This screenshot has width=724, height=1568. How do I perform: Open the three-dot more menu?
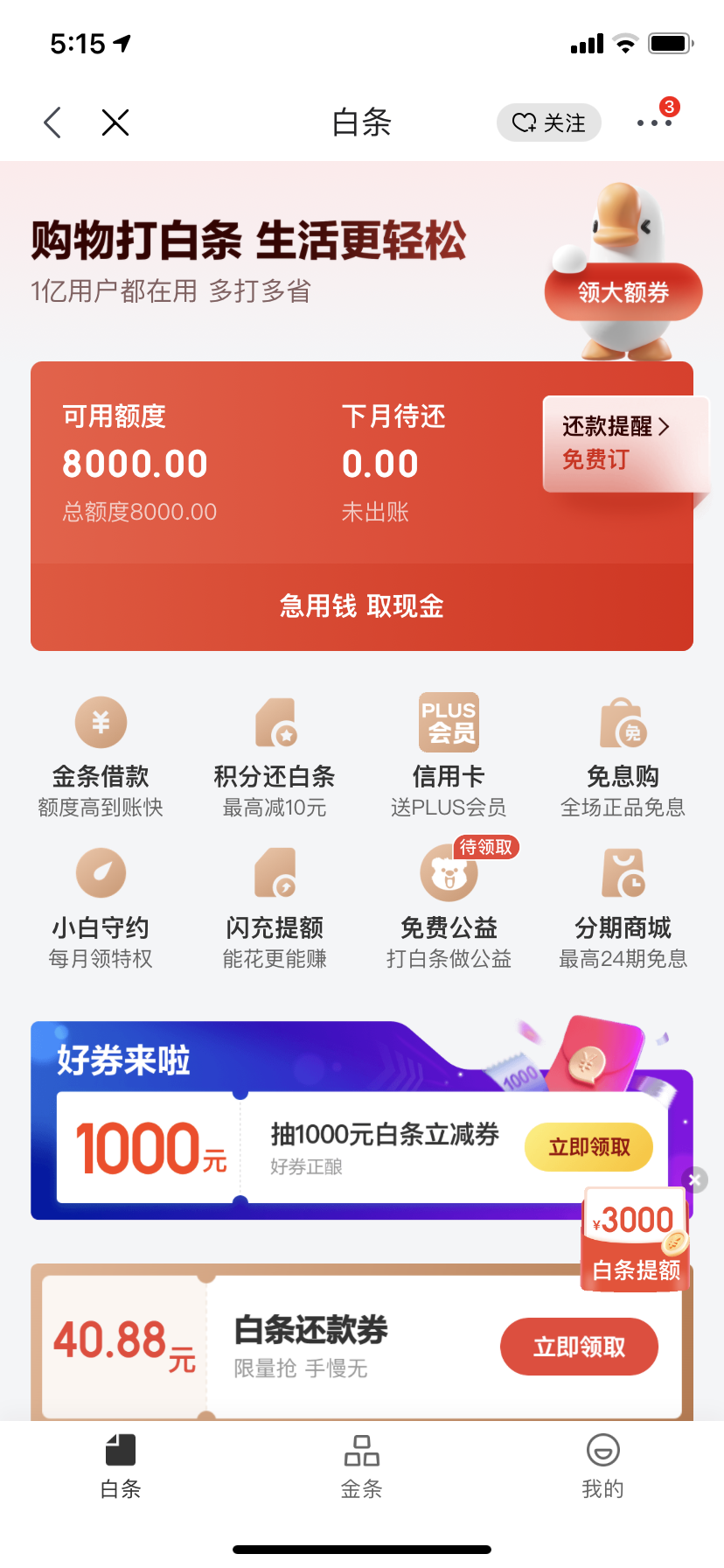[654, 123]
